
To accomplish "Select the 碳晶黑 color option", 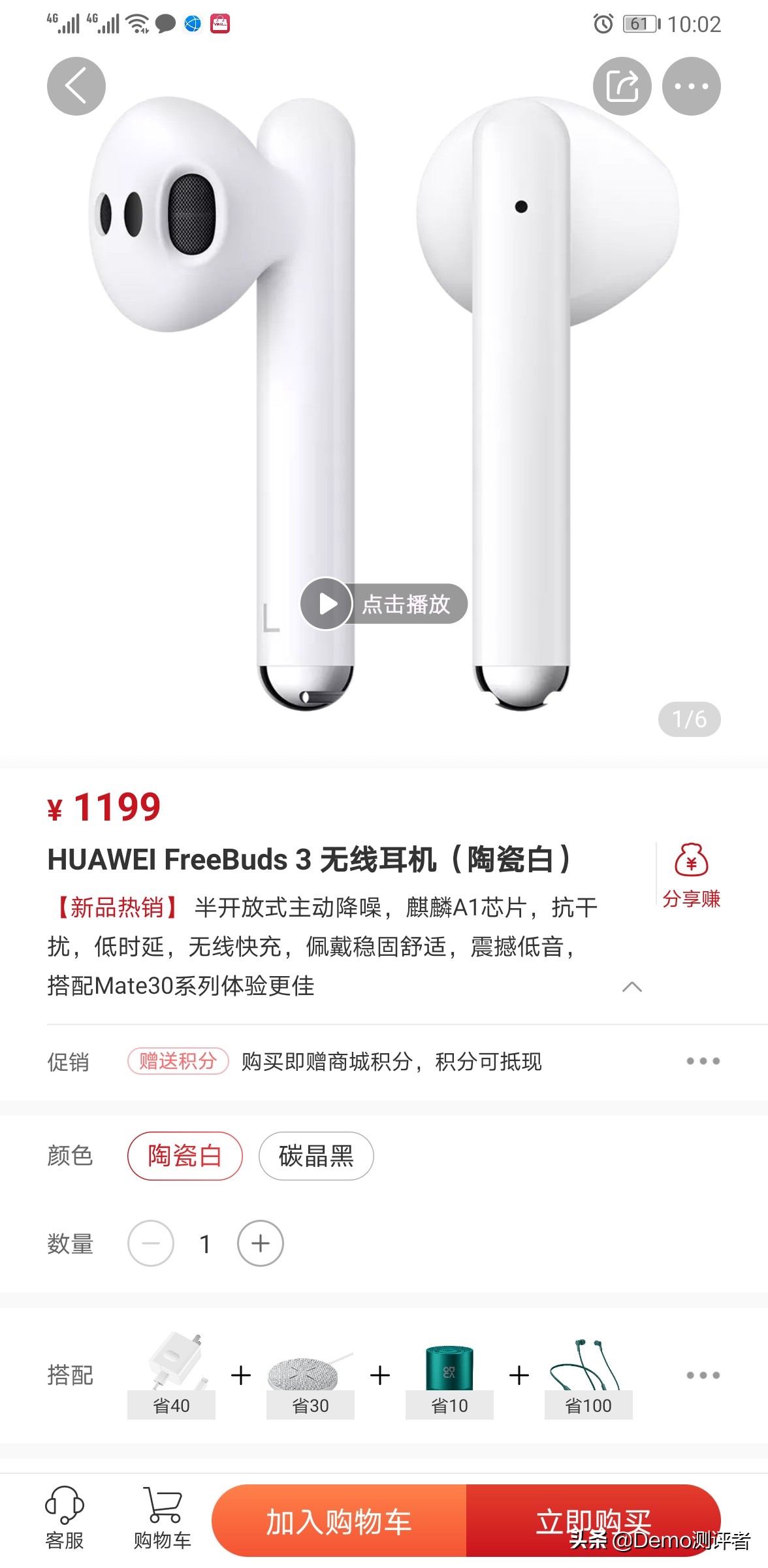I will (315, 1155).
